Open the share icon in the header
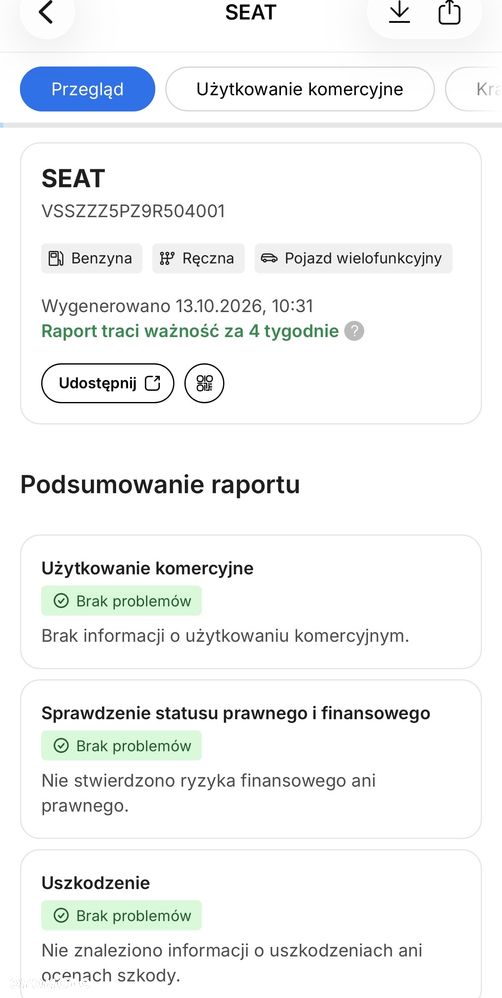This screenshot has height=998, width=502. 449,13
